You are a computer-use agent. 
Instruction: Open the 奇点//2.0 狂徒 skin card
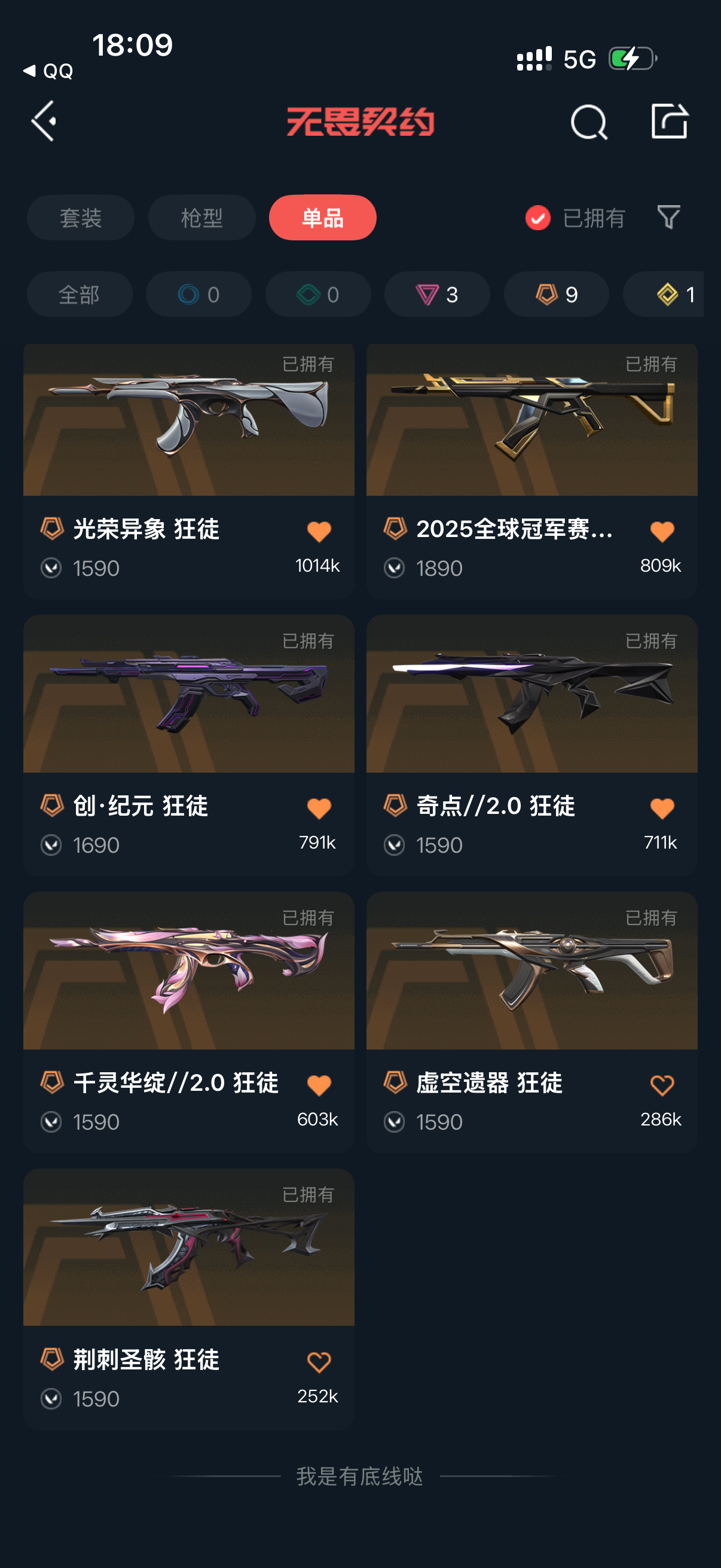point(531,746)
